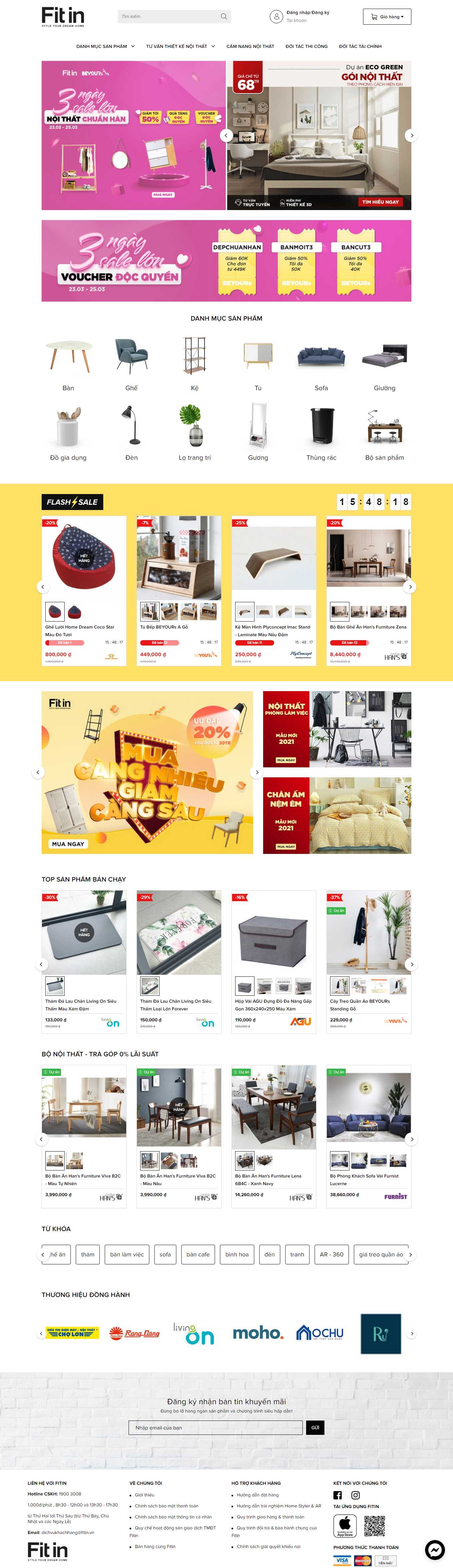Open the moho brand logo

[x=258, y=1334]
